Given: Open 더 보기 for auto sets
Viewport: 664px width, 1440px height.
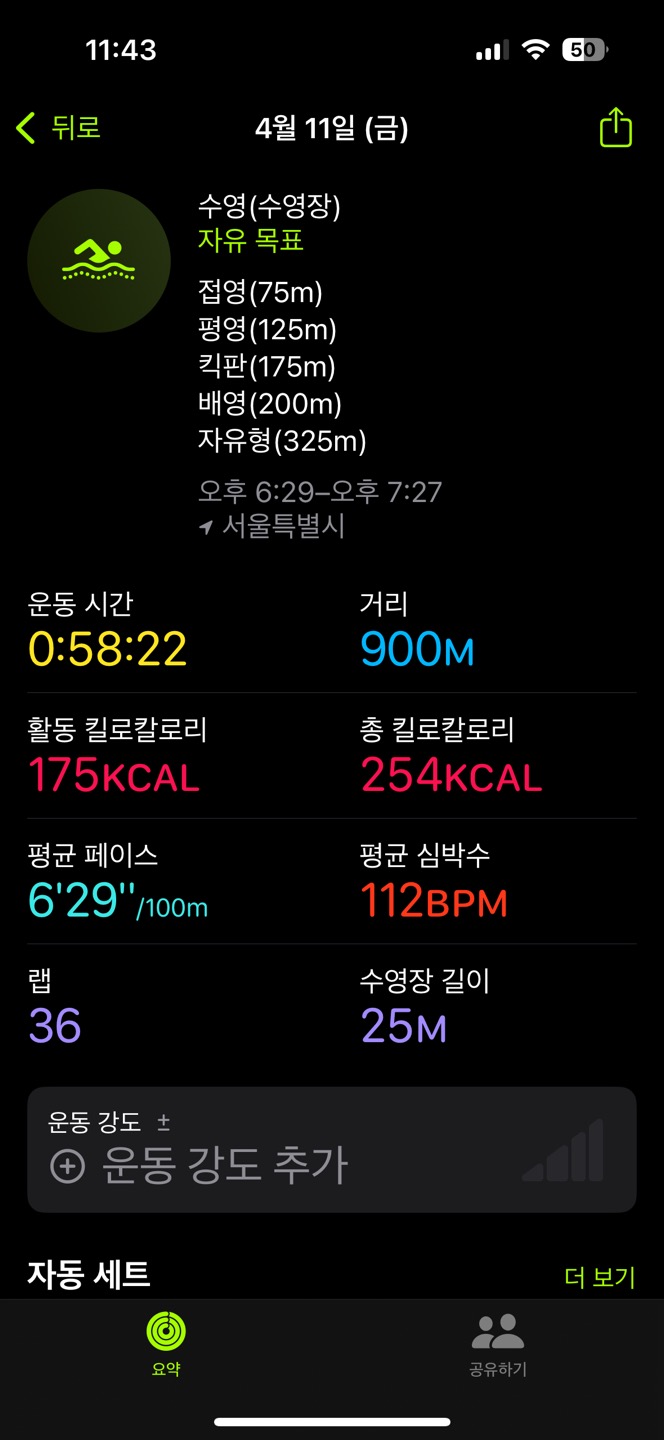Looking at the screenshot, I should pyautogui.click(x=600, y=1277).
